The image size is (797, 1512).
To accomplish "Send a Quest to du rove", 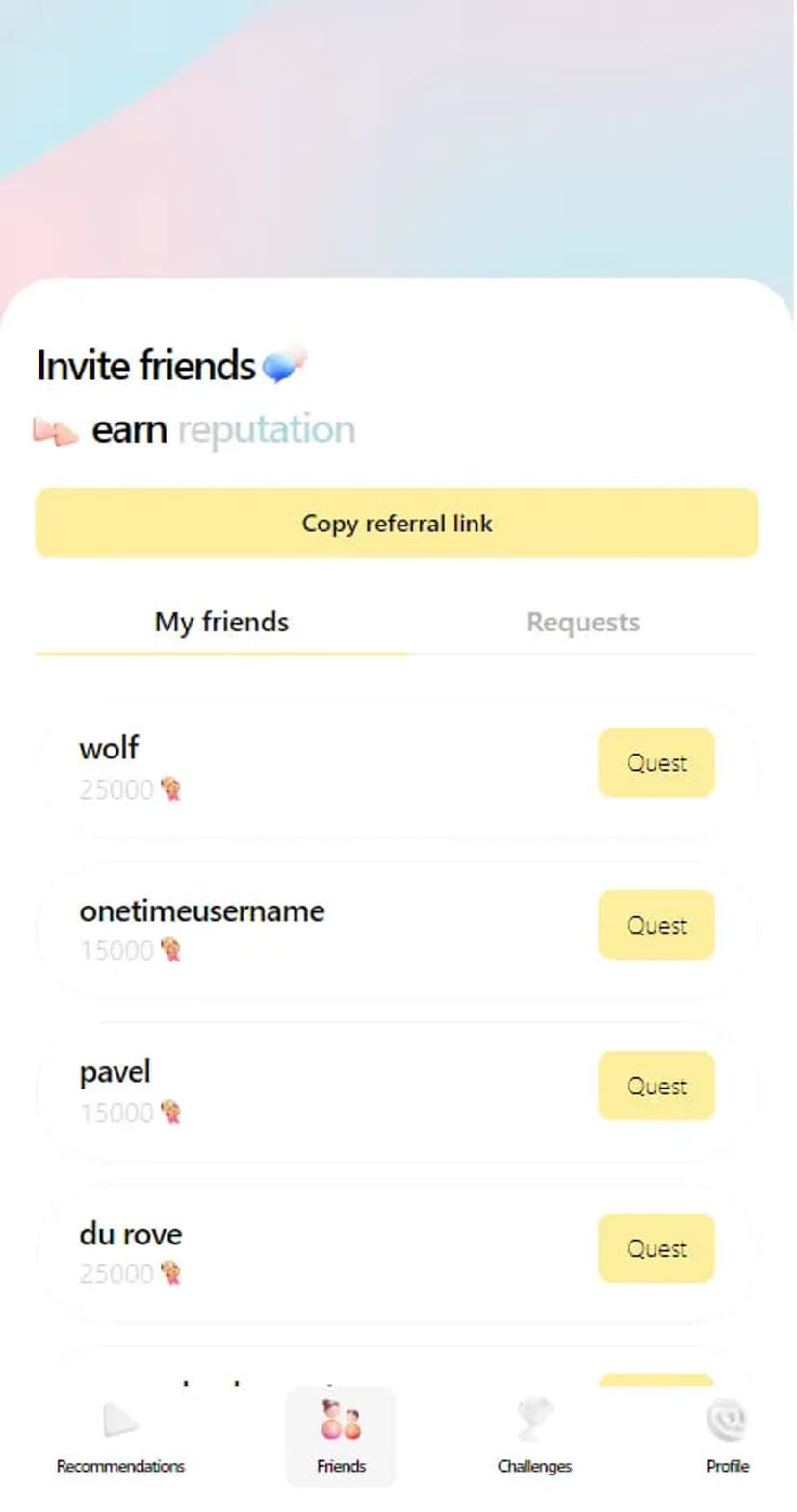I will click(x=656, y=1248).
